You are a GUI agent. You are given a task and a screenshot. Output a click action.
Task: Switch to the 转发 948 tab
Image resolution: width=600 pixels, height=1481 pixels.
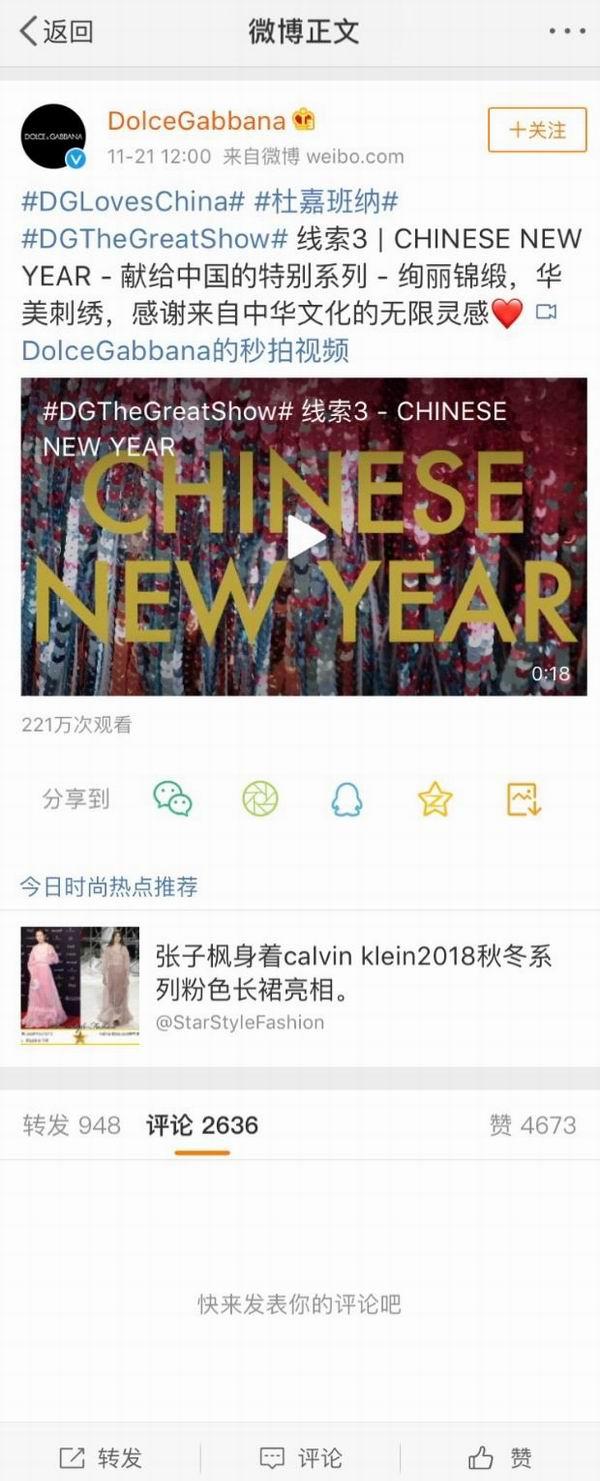point(71,1125)
